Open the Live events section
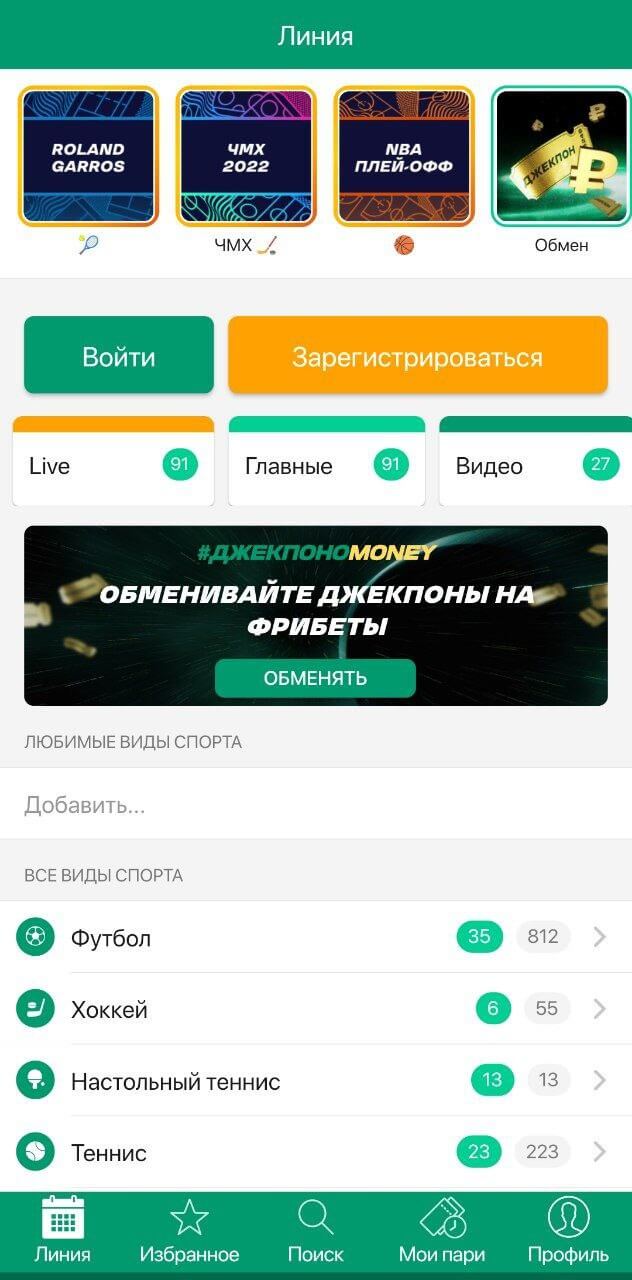 tap(113, 465)
